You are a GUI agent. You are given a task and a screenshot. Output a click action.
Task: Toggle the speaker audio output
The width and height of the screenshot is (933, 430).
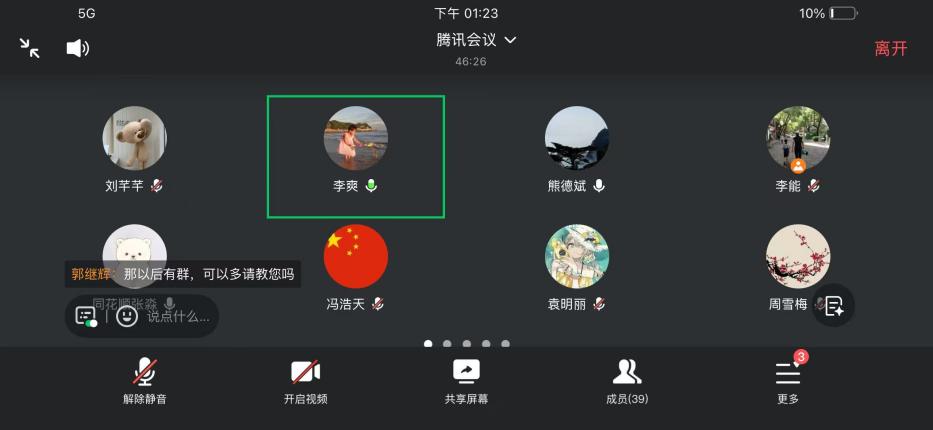point(77,48)
